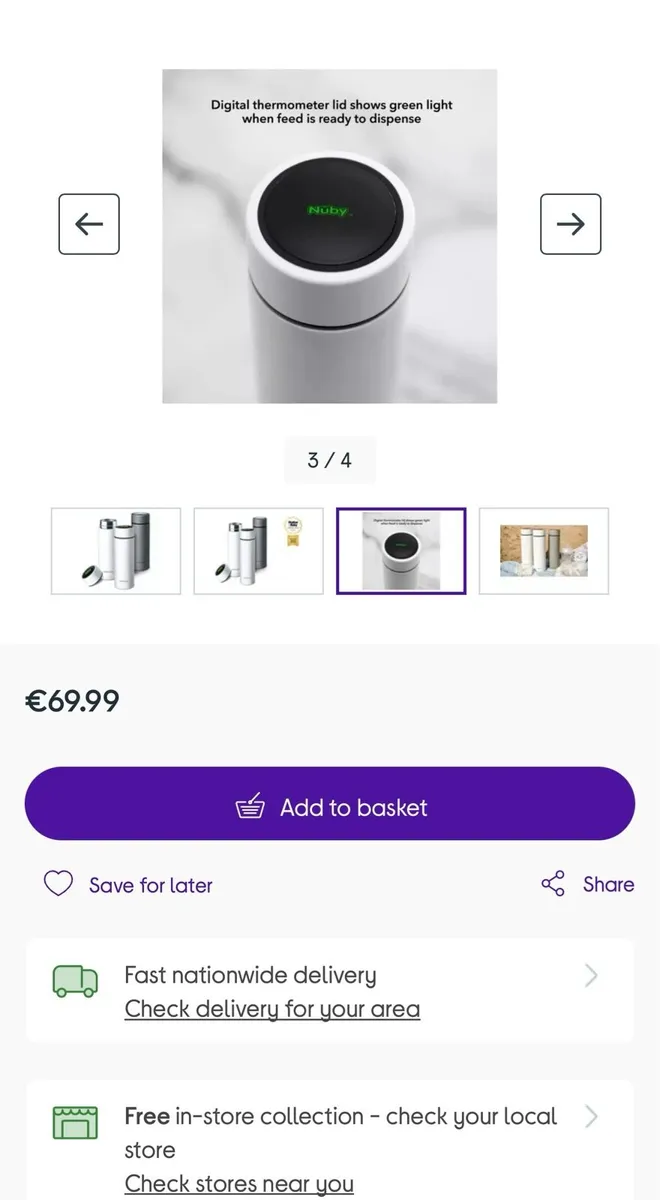The width and height of the screenshot is (660, 1200).
Task: Select the first product thumbnail
Action: pyautogui.click(x=116, y=551)
